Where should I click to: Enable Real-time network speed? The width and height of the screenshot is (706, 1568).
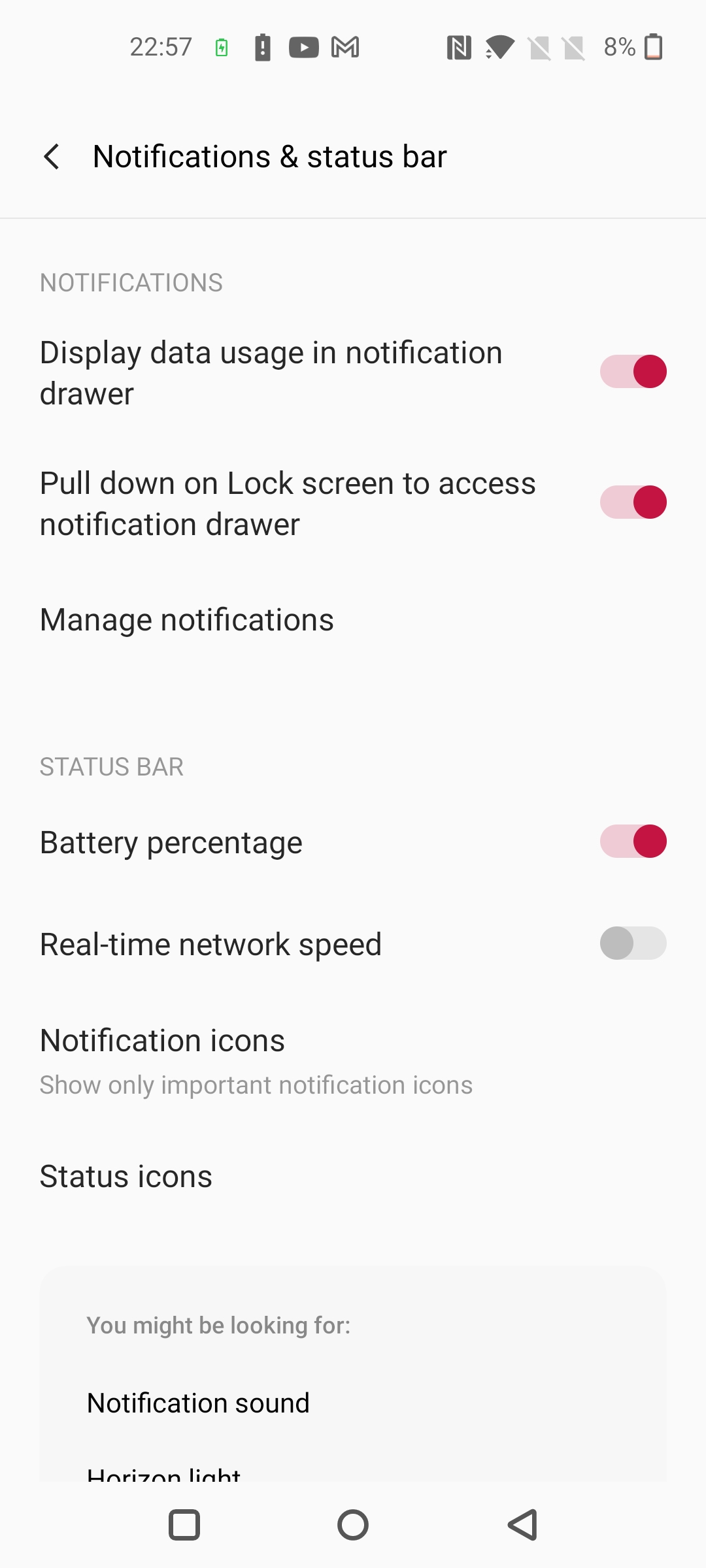point(633,943)
